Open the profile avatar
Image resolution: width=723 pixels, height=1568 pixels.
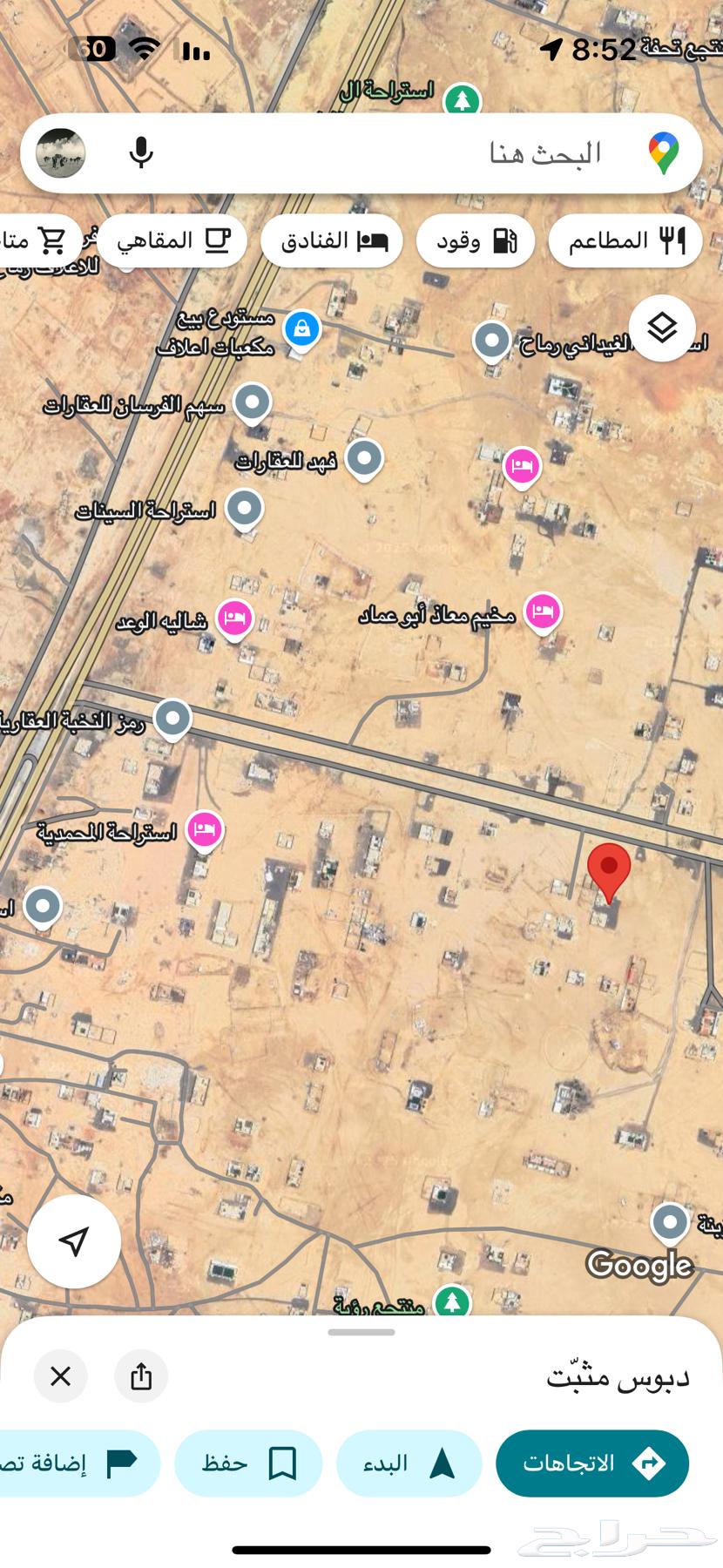(61, 153)
